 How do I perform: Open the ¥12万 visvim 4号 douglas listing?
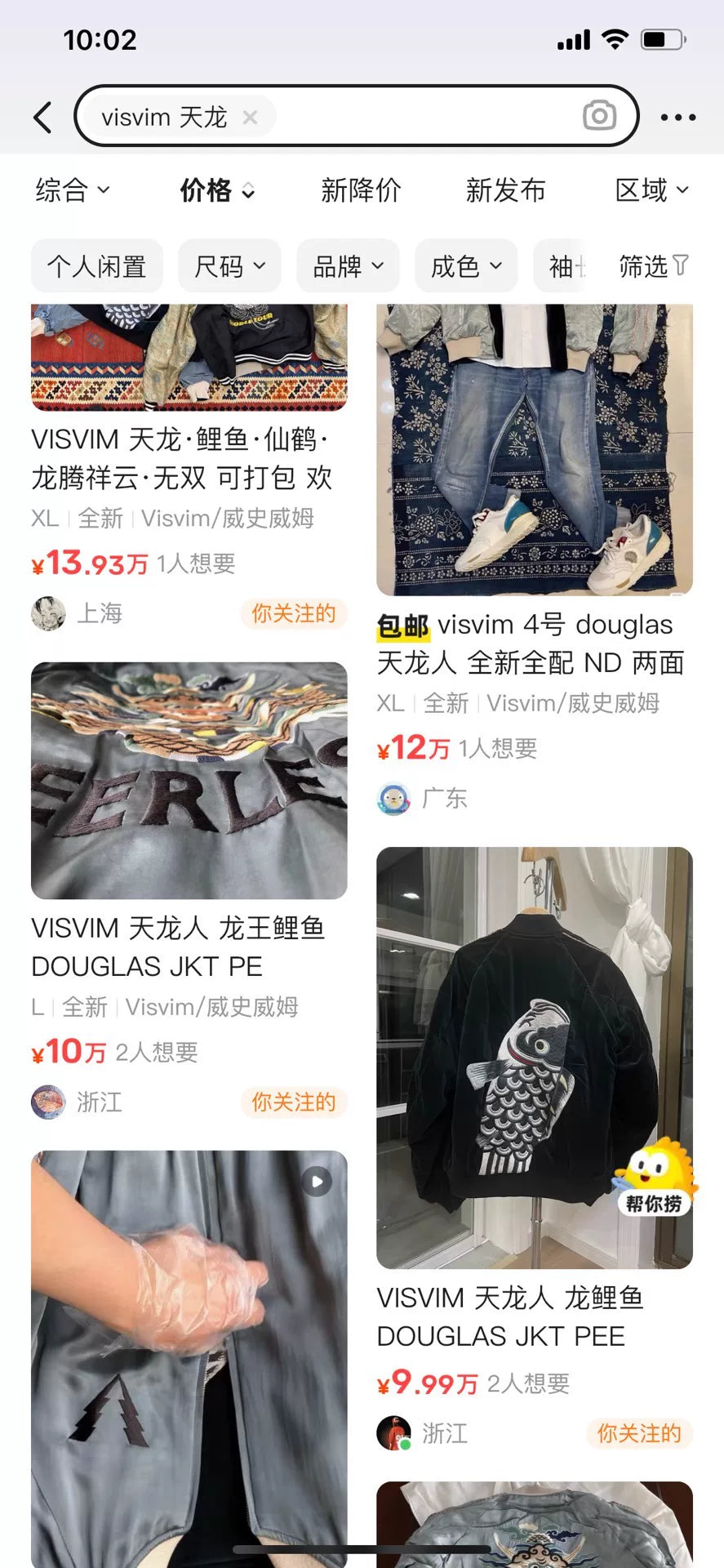tap(534, 490)
